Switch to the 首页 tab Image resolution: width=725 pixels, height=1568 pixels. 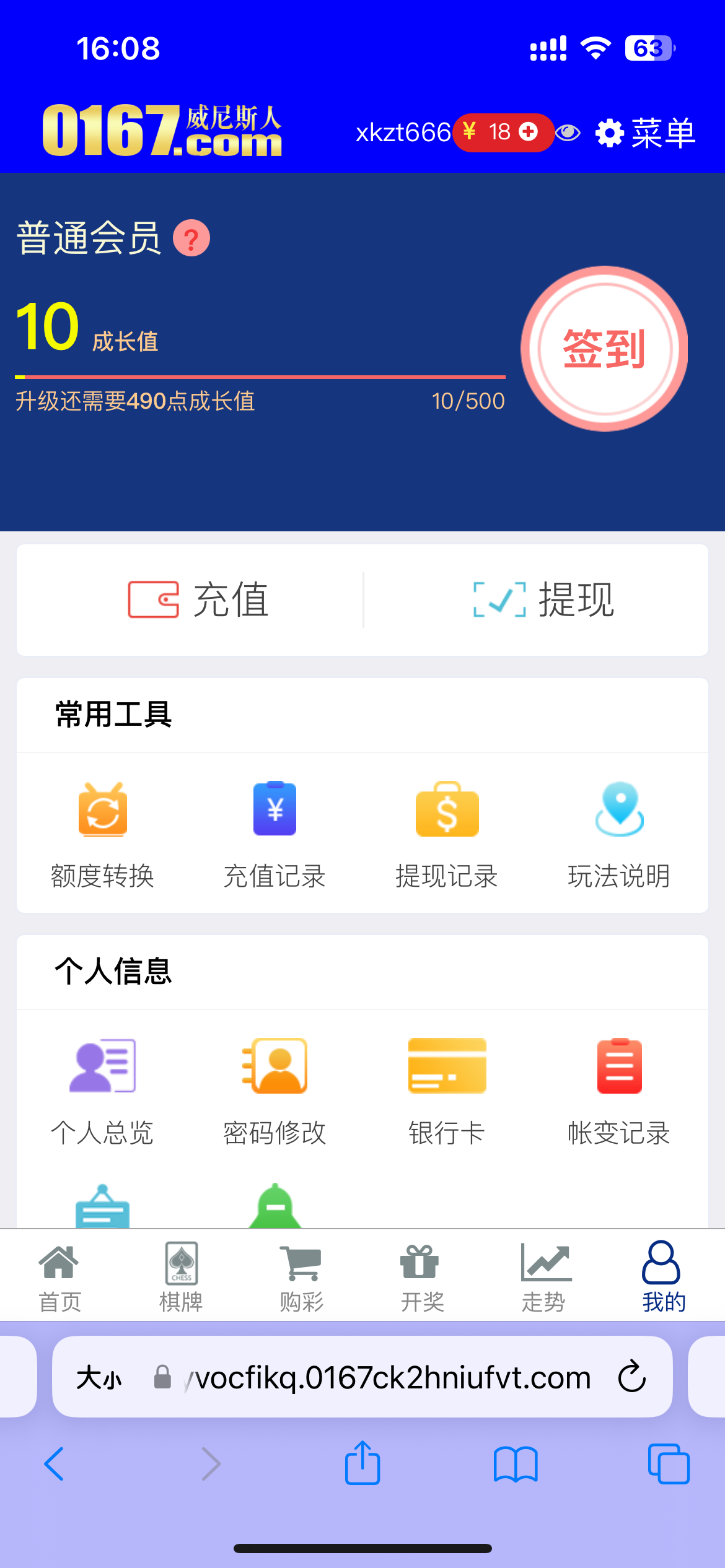59,1277
